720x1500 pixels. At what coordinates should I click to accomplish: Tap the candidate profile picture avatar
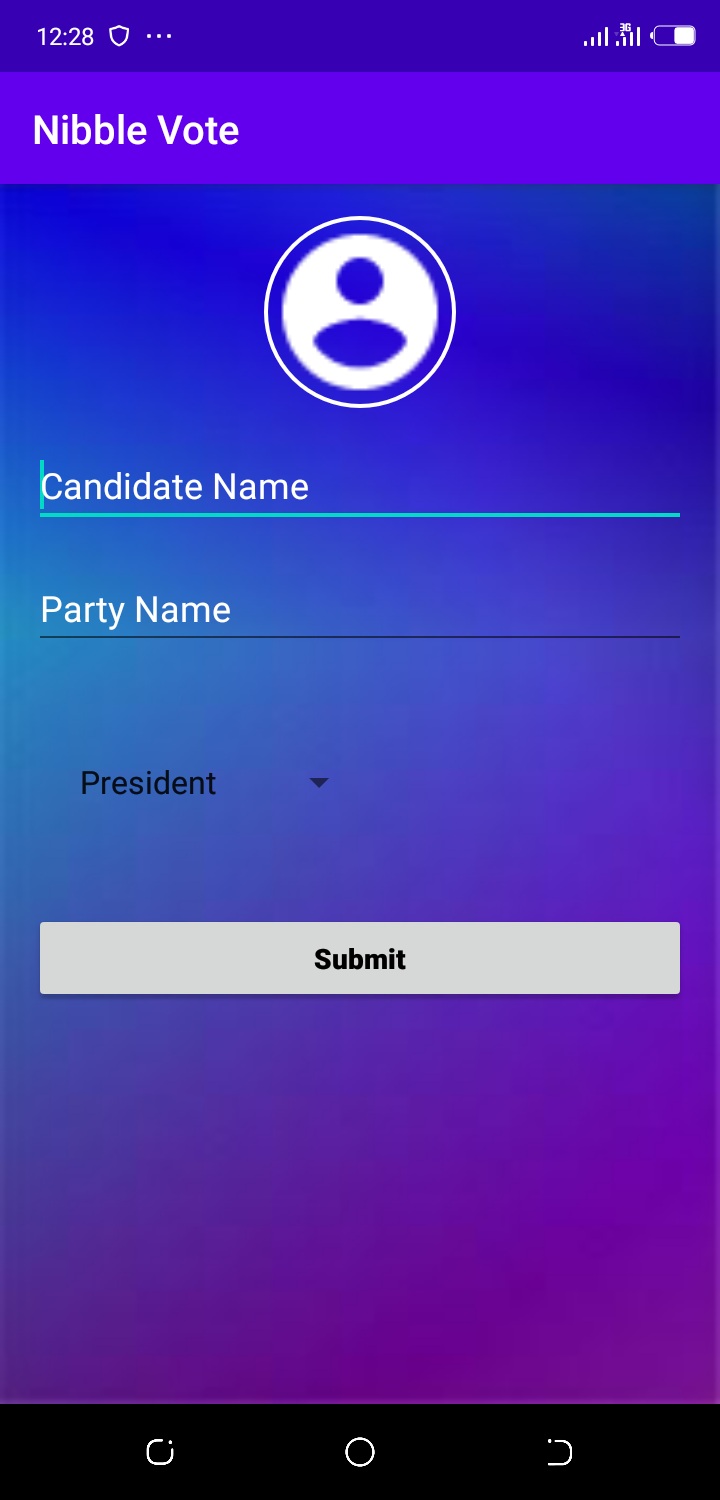(x=360, y=312)
